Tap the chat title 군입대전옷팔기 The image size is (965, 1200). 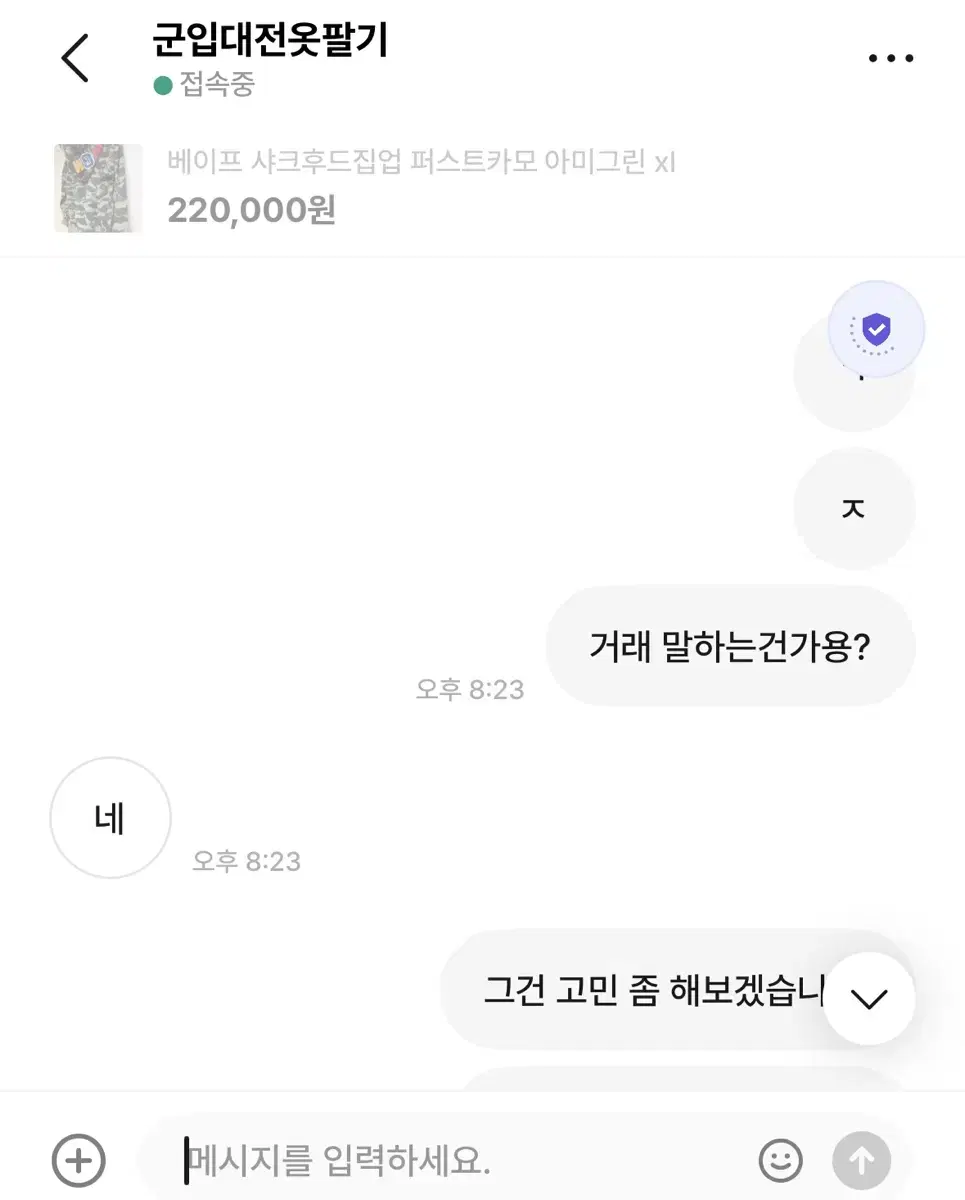tap(270, 42)
